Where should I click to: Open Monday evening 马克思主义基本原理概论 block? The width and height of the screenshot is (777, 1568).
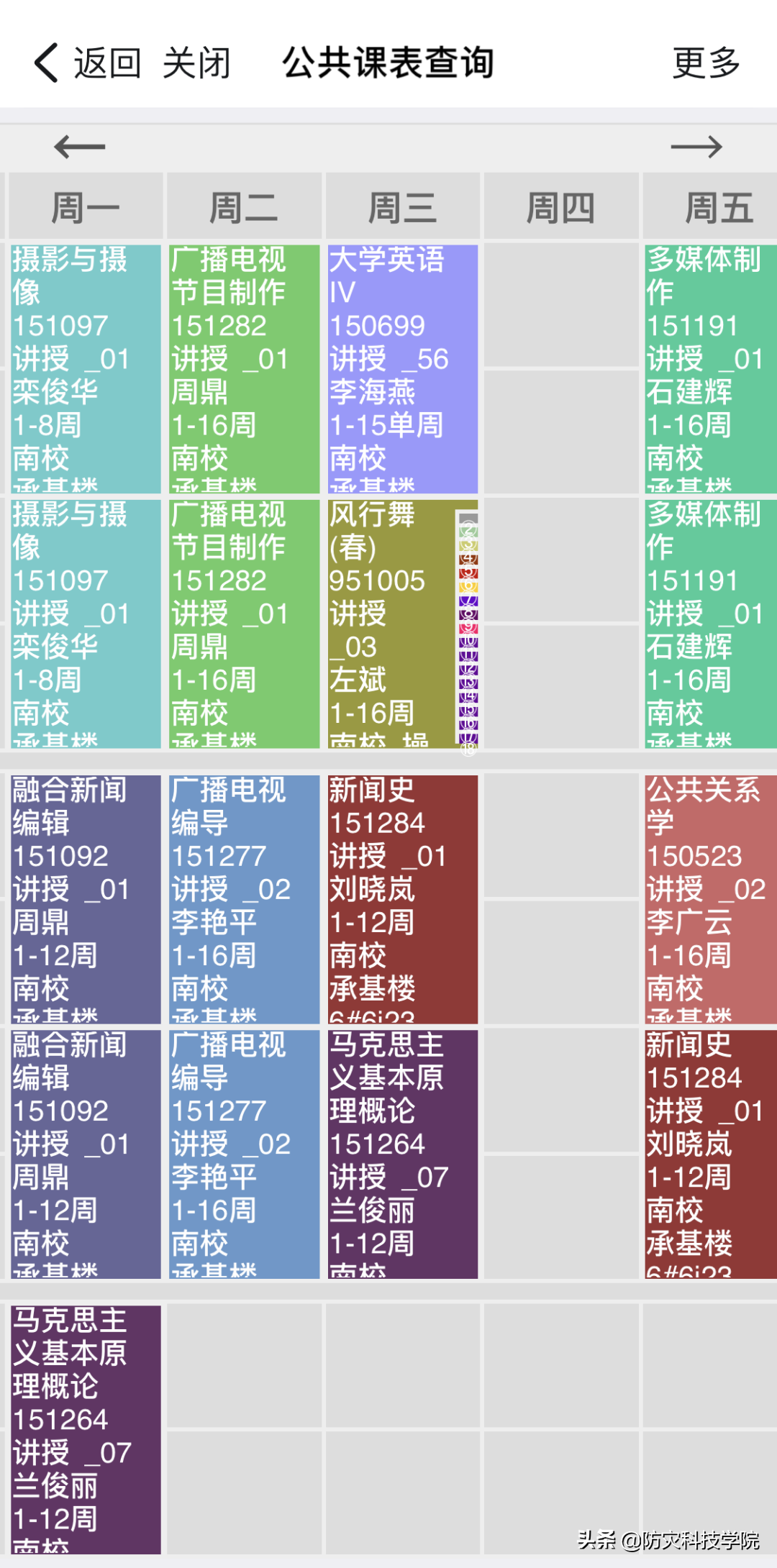[86, 1430]
